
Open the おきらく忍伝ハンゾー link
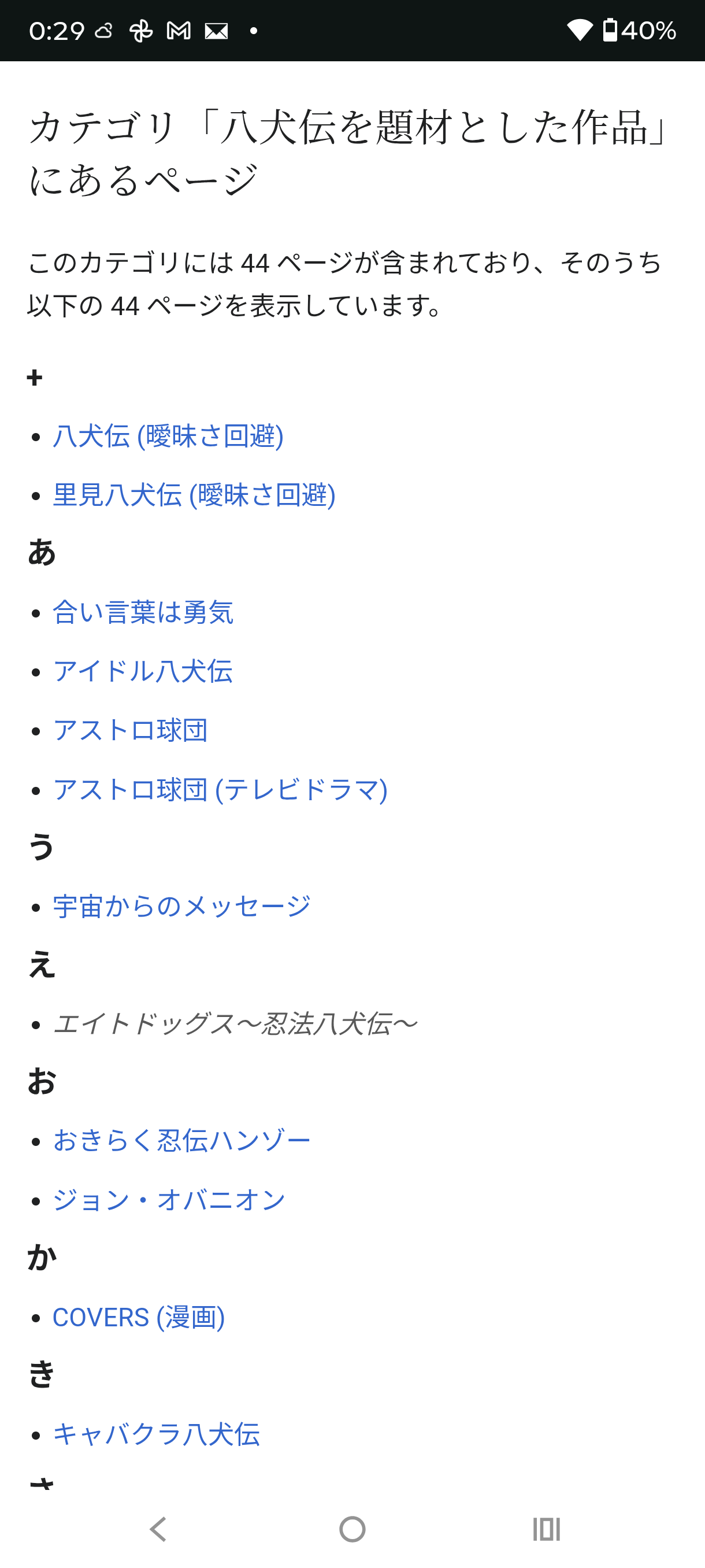(182, 1141)
